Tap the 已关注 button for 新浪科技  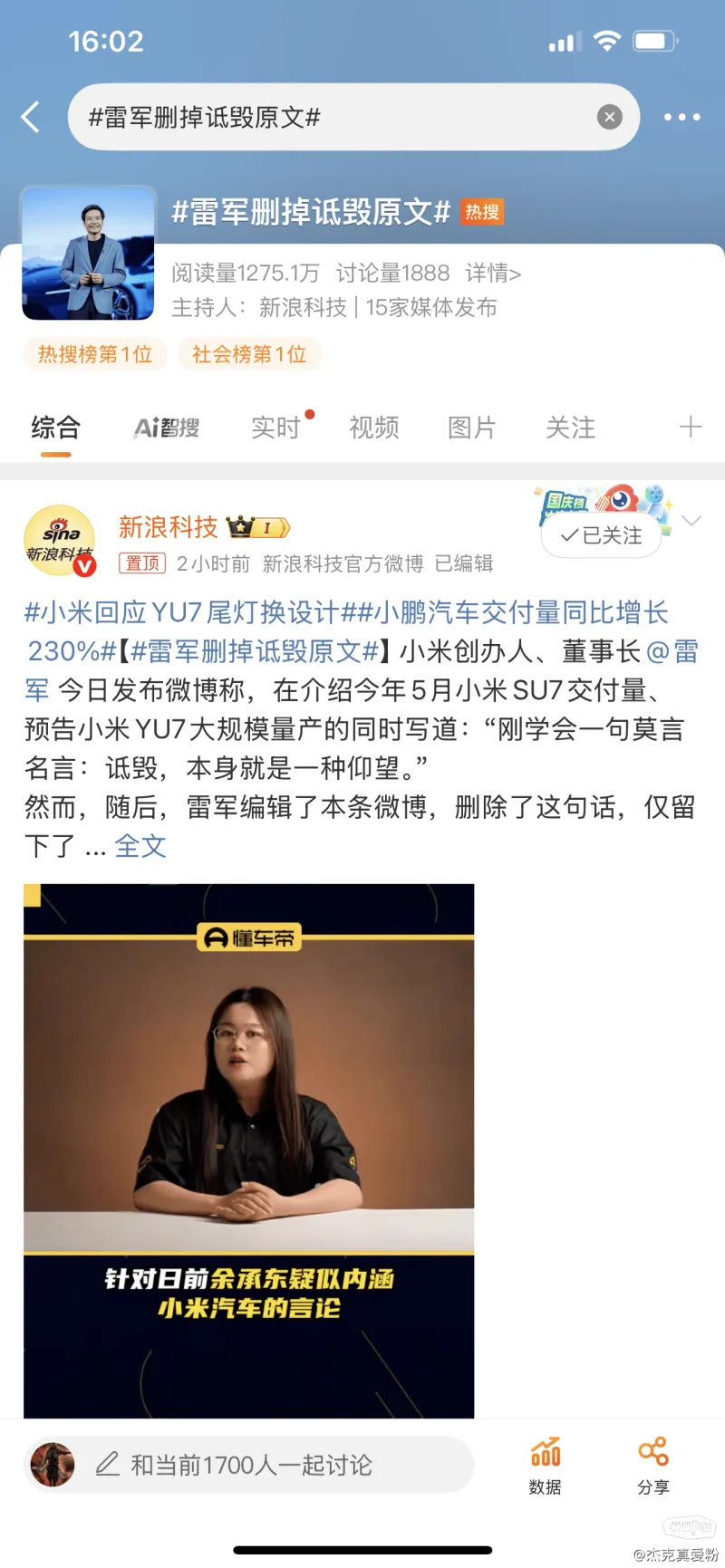click(601, 536)
